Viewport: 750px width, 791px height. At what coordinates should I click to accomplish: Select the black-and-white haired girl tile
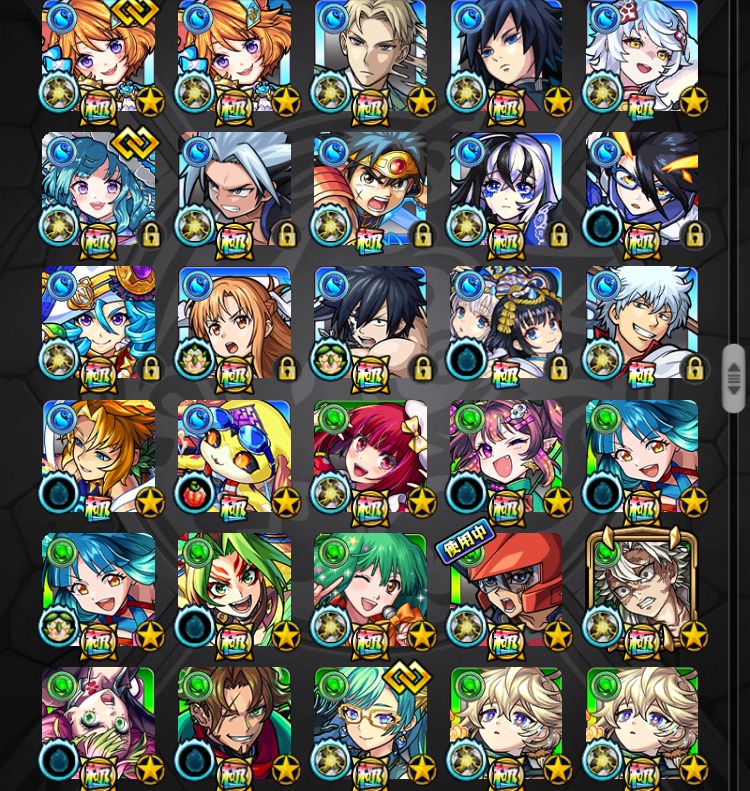click(506, 188)
